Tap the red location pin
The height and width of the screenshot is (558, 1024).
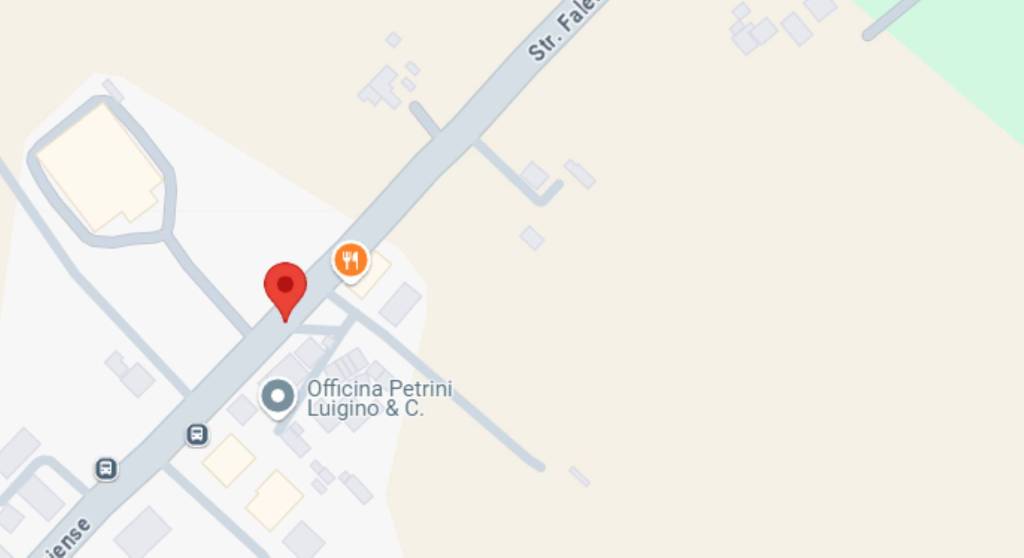point(285,287)
